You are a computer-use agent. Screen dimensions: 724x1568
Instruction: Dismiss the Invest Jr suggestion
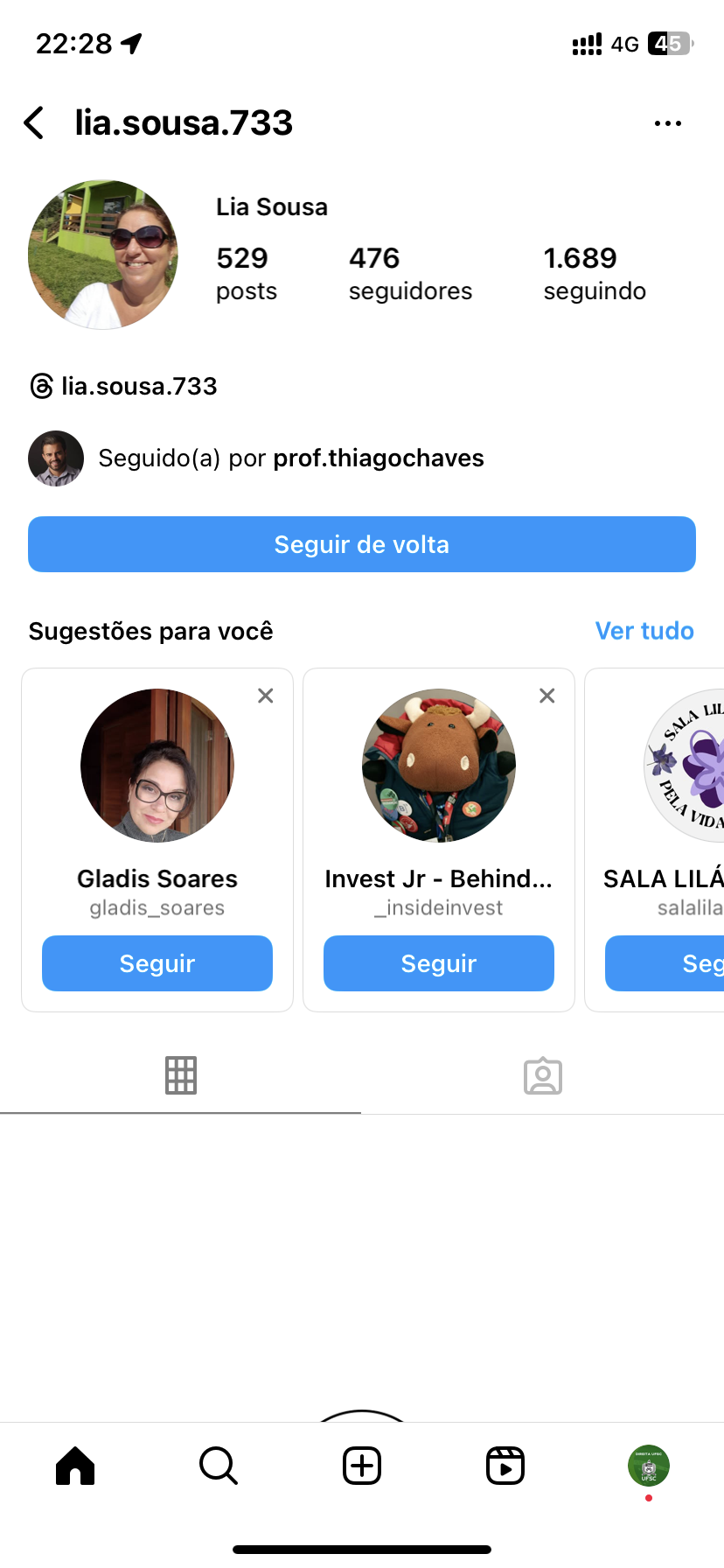547,696
